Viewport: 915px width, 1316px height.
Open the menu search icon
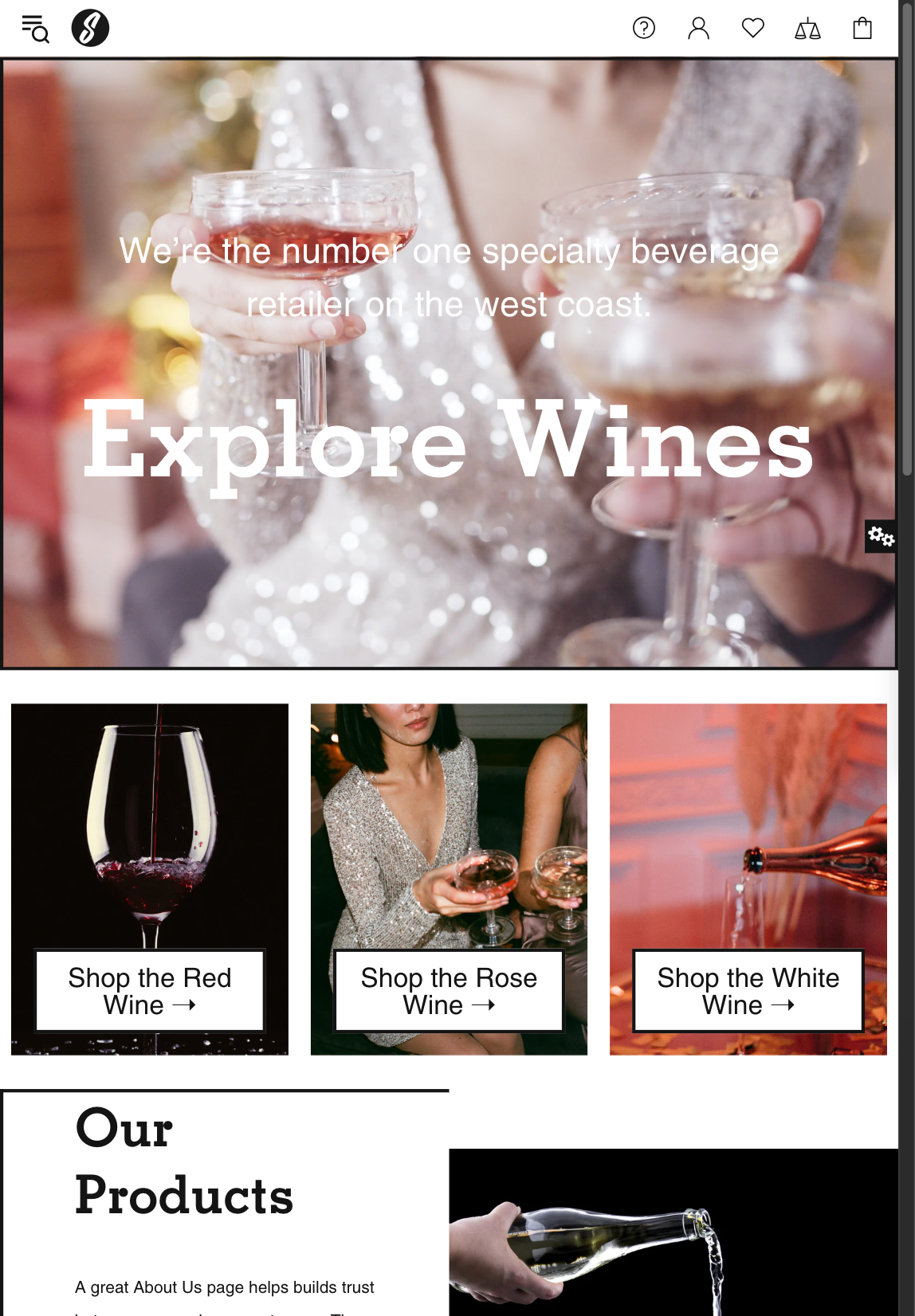[x=35, y=29]
